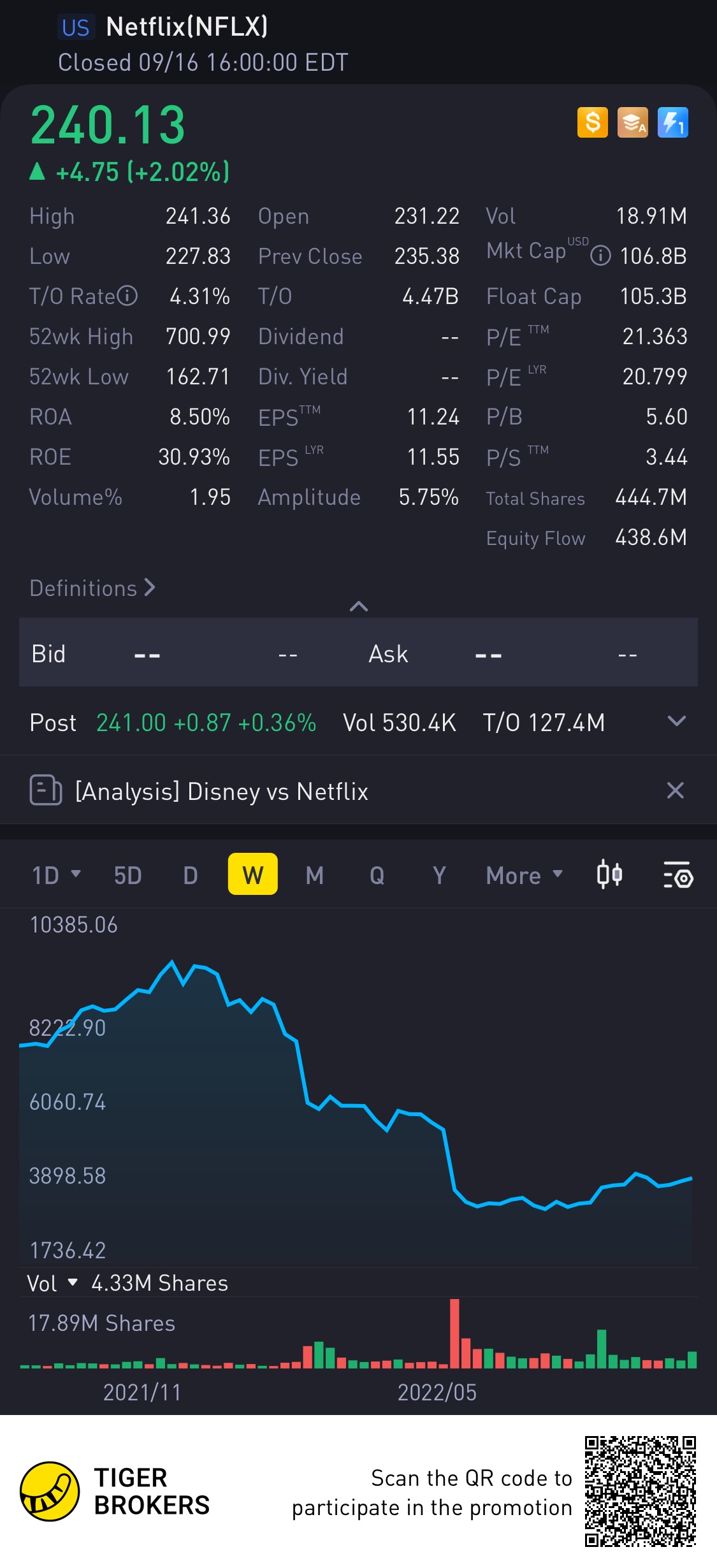Select the W weekly chart tab
The width and height of the screenshot is (717, 1568).
pos(252,875)
